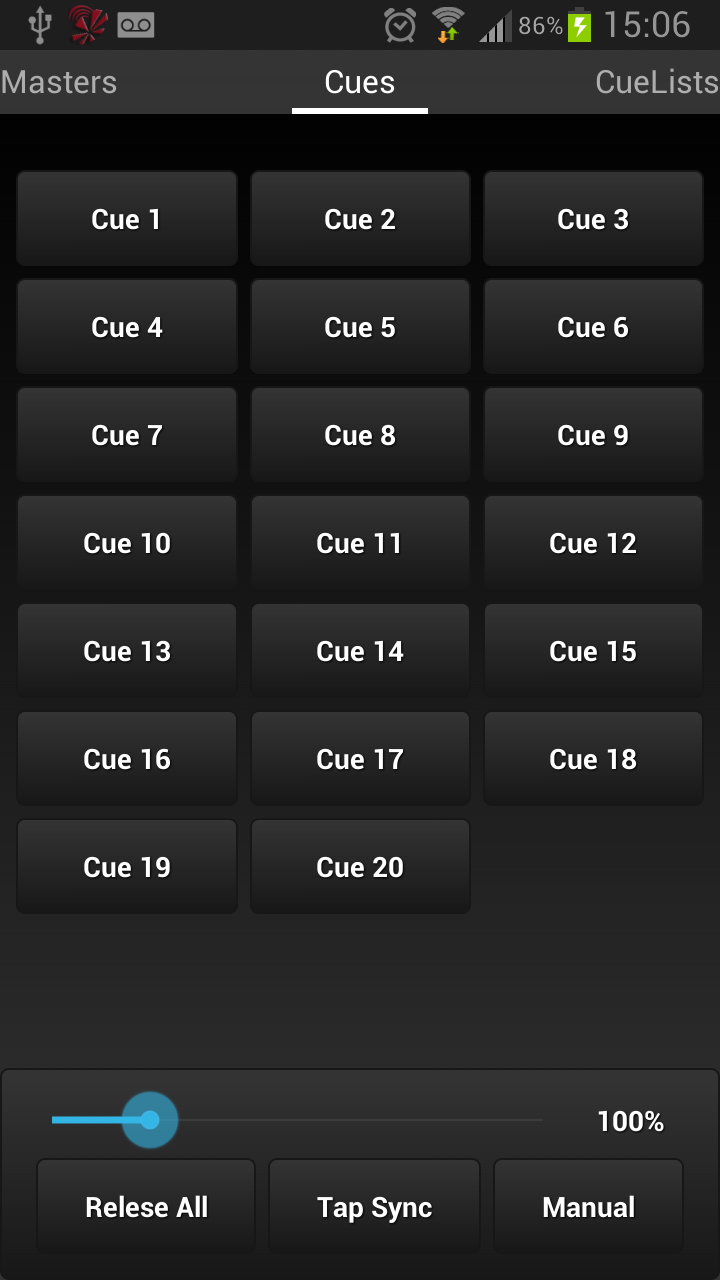The width and height of the screenshot is (720, 1280).
Task: Switch to Manual mode
Action: [x=588, y=1207]
